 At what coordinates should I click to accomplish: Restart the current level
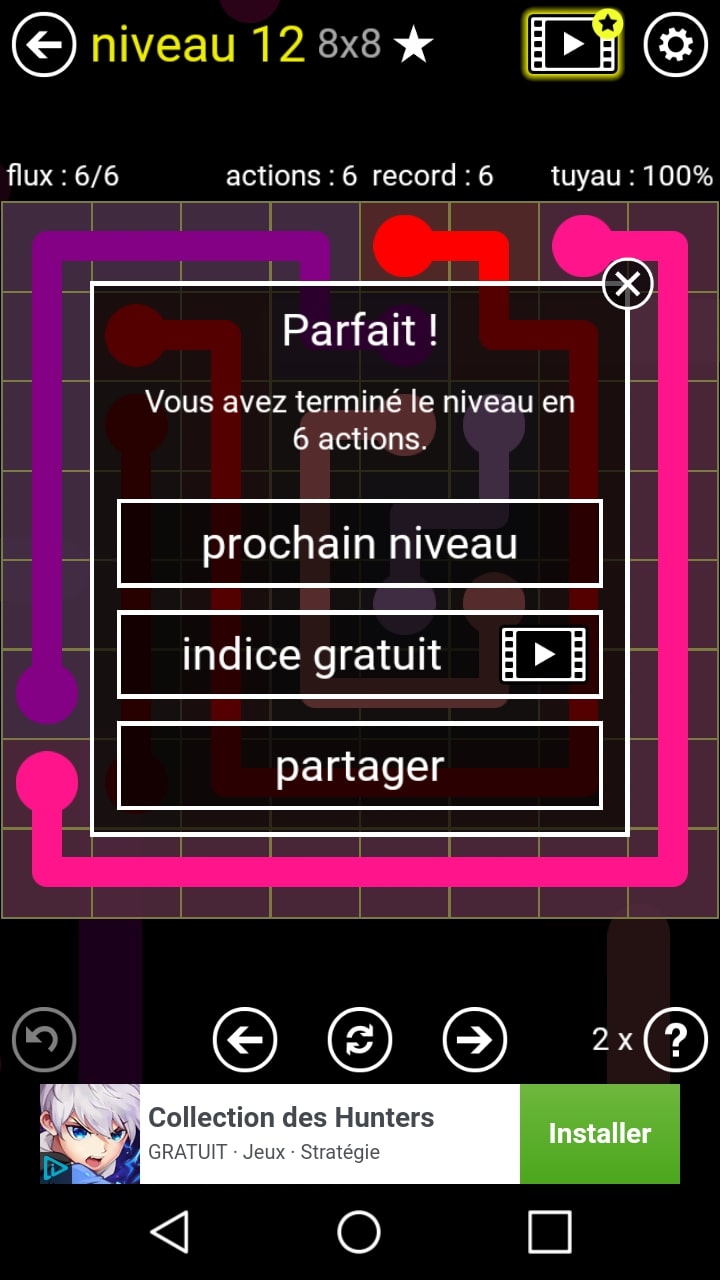[x=360, y=1040]
